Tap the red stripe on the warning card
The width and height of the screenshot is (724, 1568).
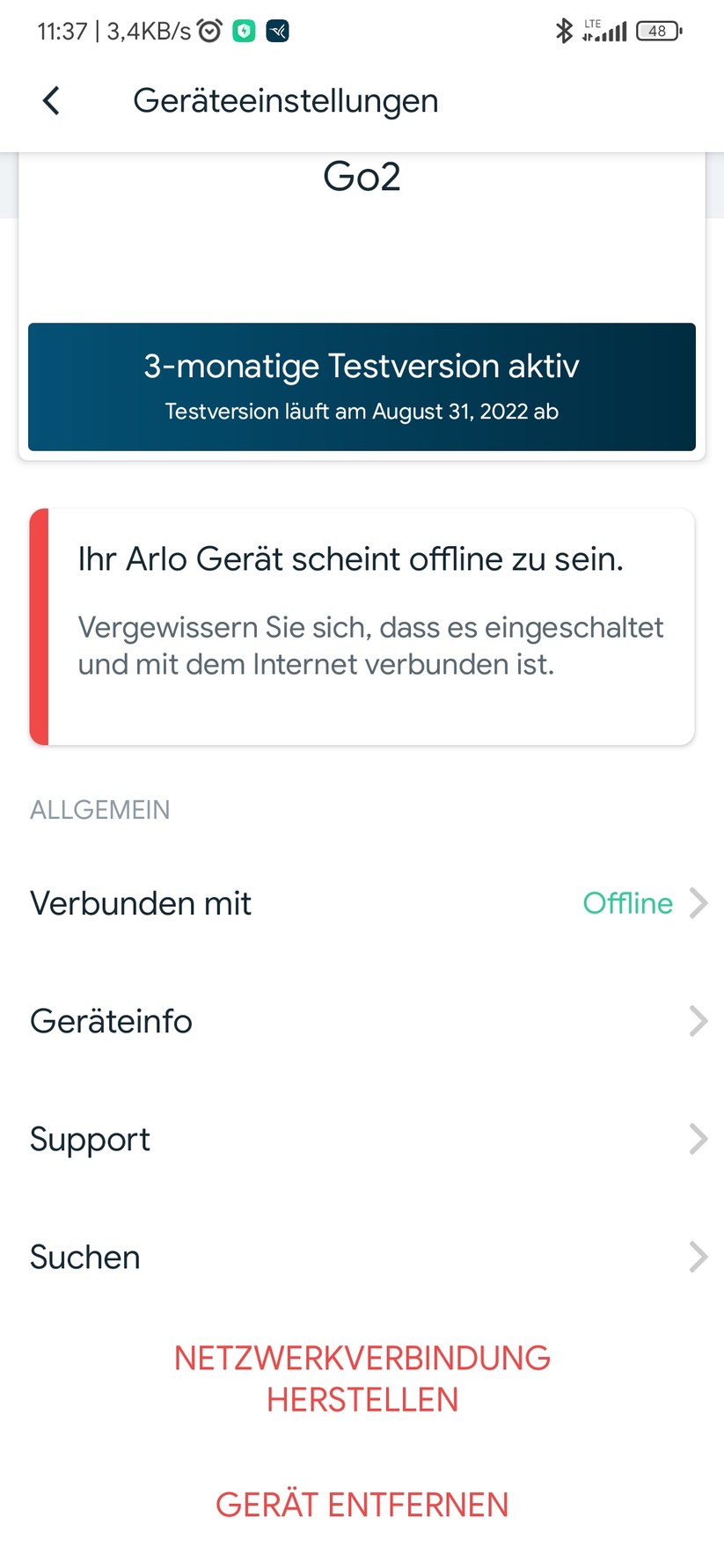point(39,625)
